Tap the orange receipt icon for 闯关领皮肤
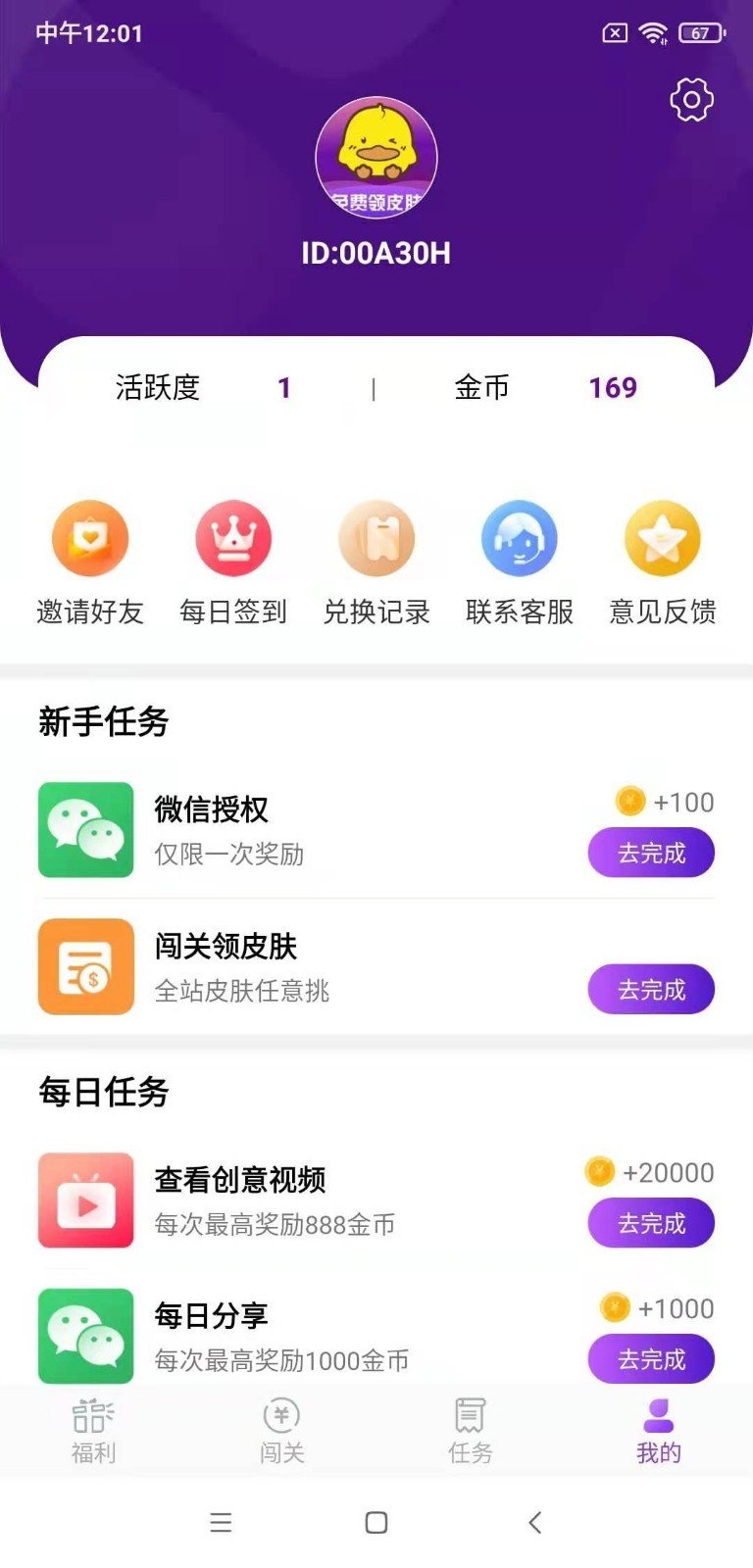753x1568 pixels. click(85, 966)
